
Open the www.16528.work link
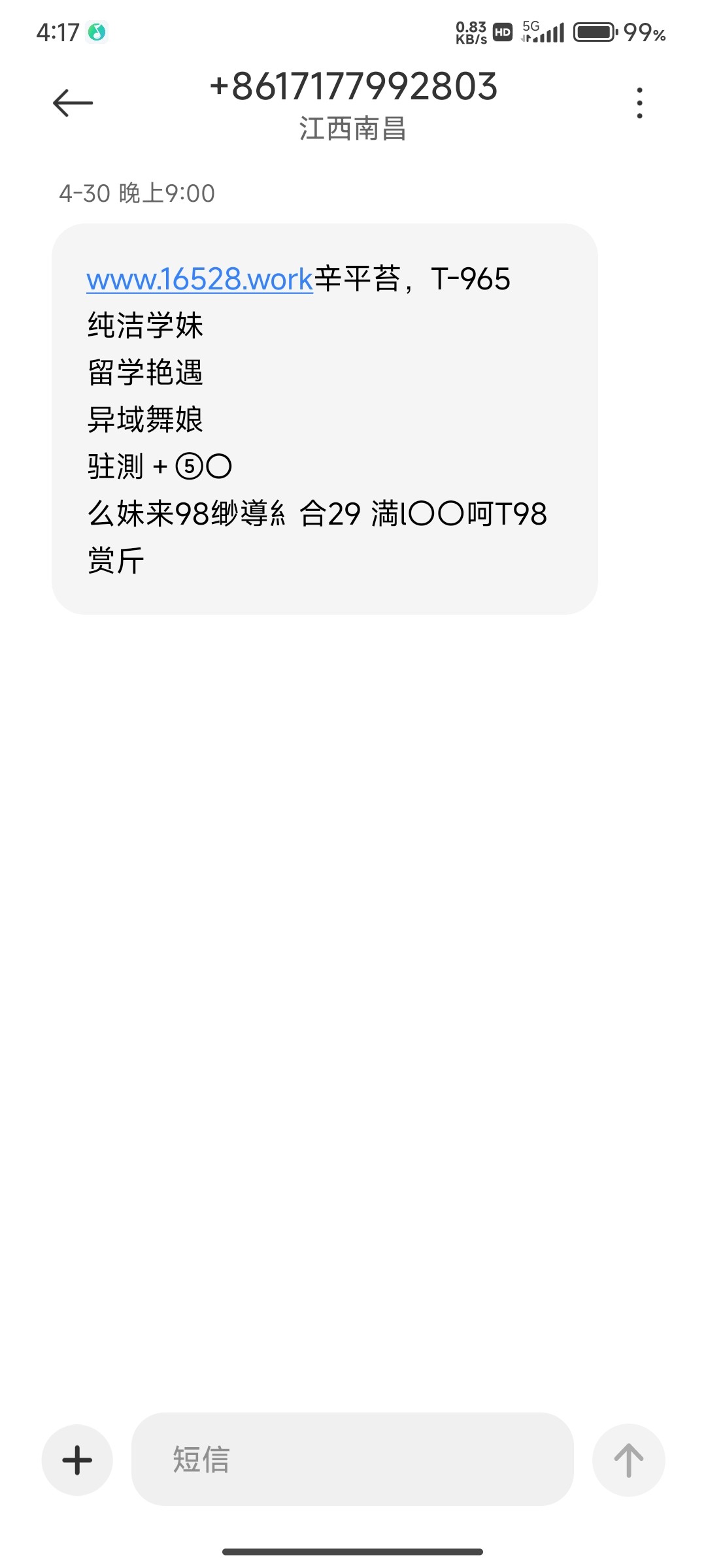coord(199,280)
